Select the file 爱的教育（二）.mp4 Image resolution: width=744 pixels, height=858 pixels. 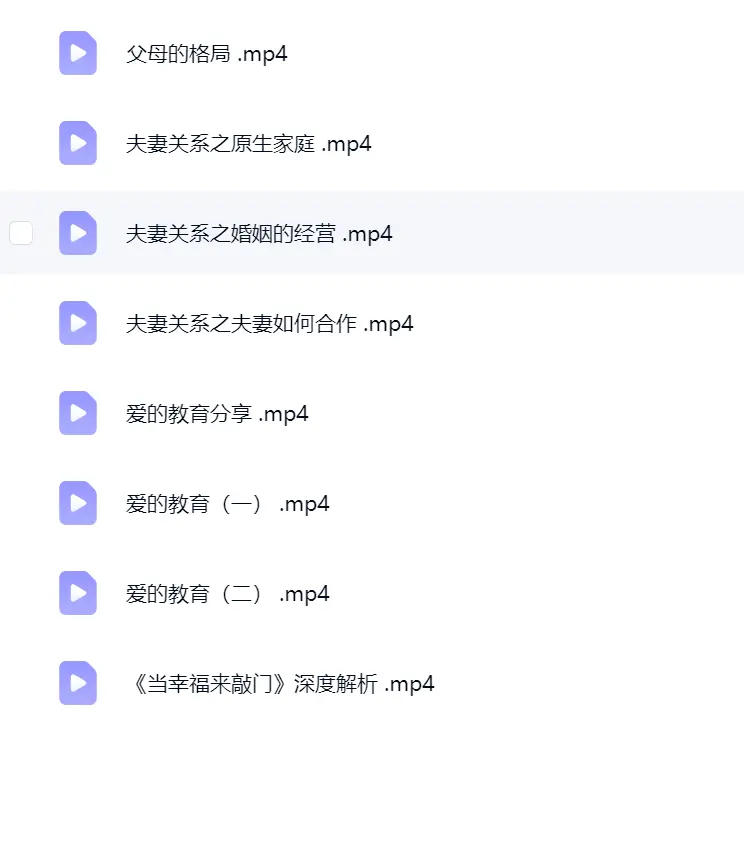point(227,594)
